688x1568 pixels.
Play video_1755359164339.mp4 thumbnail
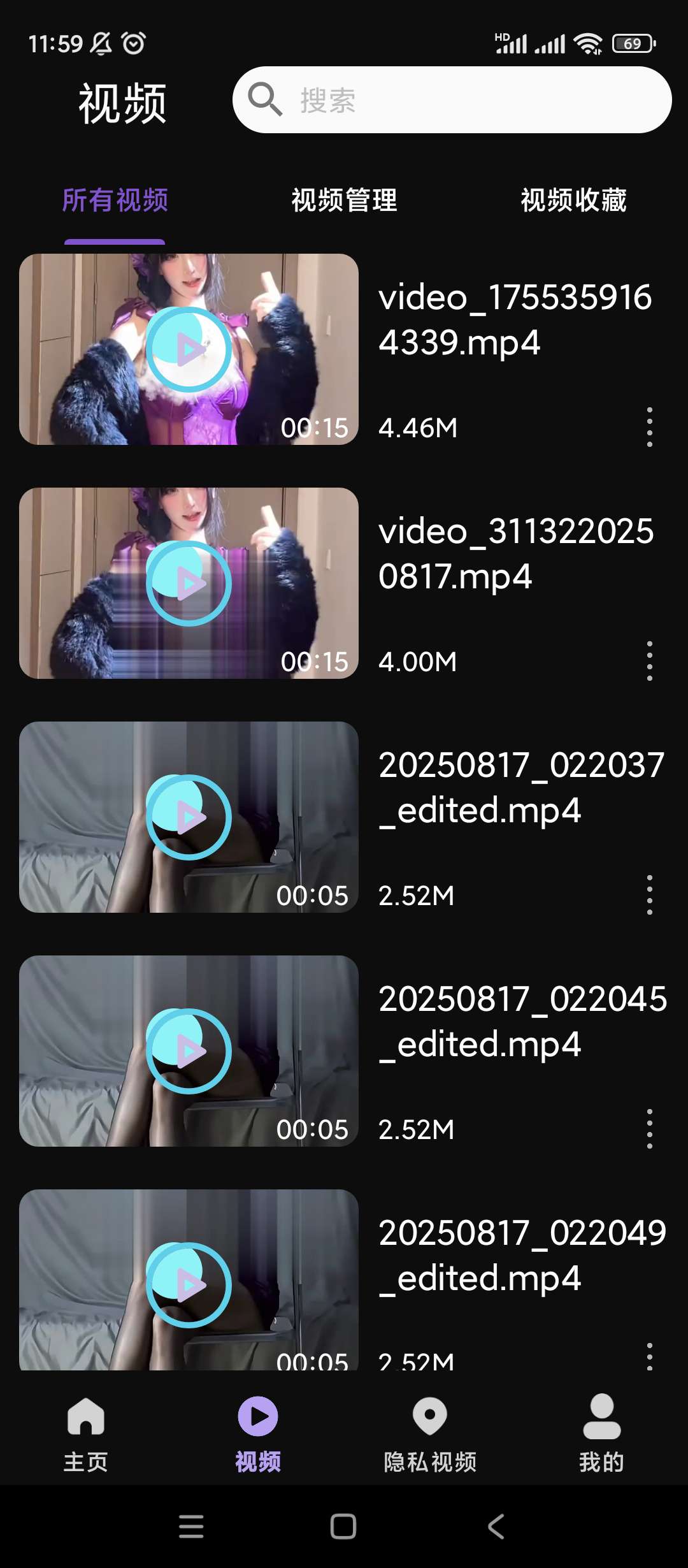tap(189, 349)
